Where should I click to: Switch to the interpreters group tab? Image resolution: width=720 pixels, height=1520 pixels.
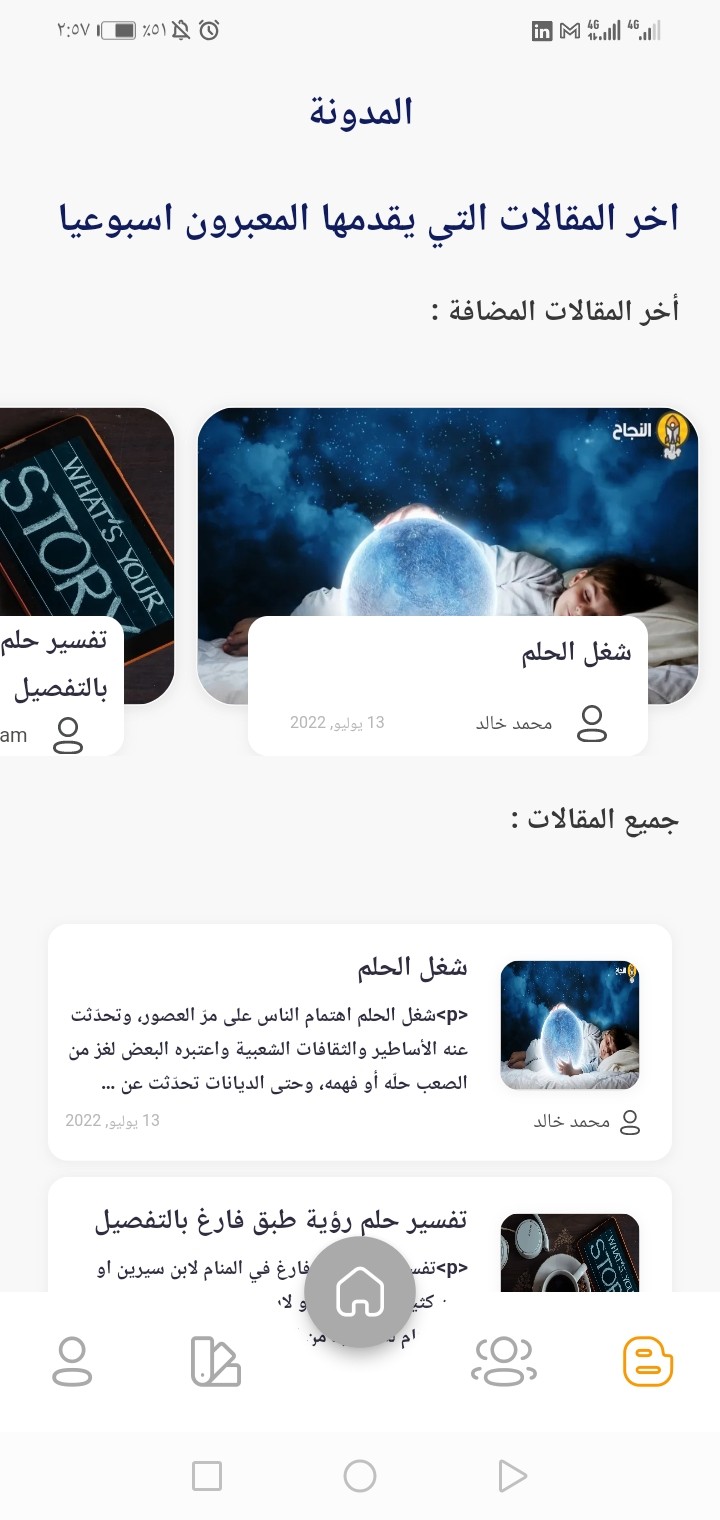coord(503,1361)
